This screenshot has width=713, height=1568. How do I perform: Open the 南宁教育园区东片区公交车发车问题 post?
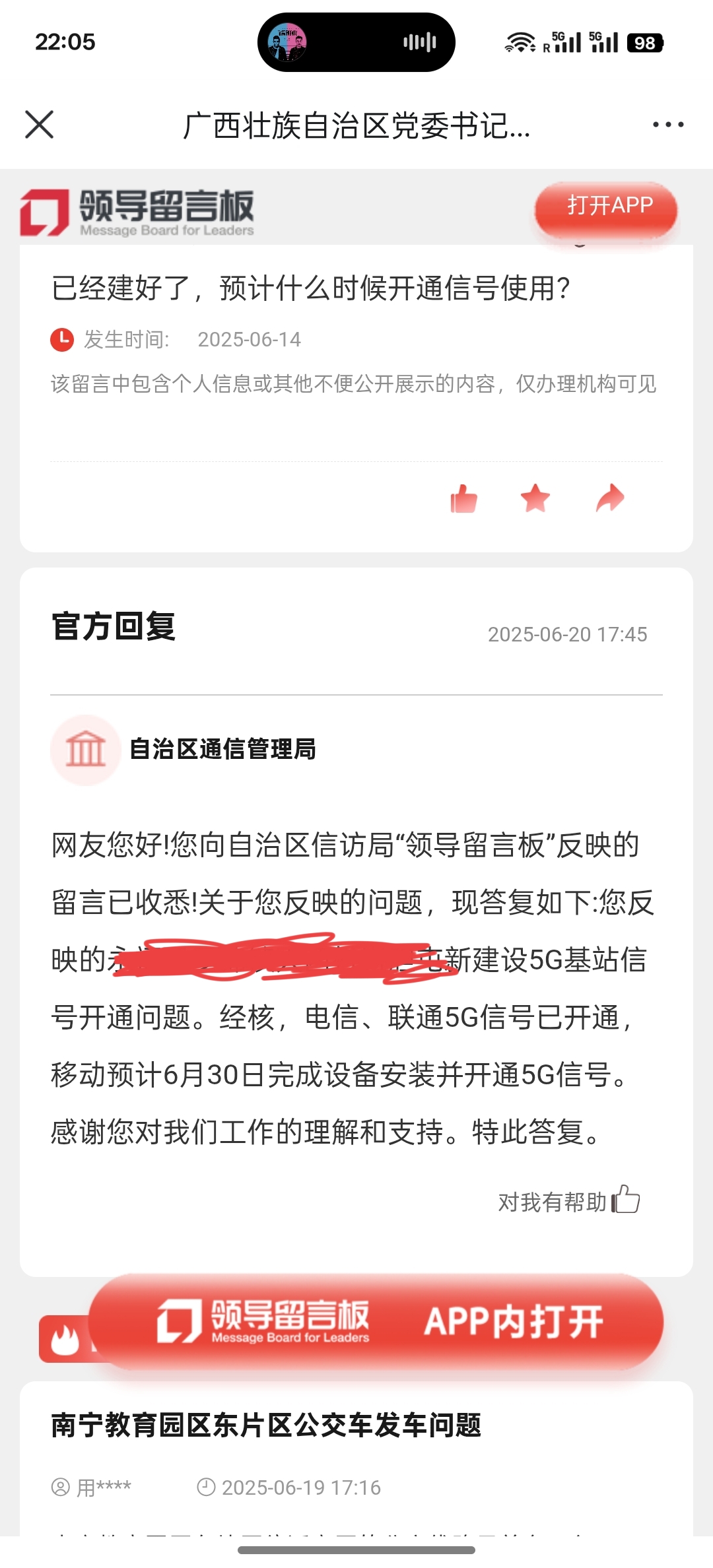266,1425
